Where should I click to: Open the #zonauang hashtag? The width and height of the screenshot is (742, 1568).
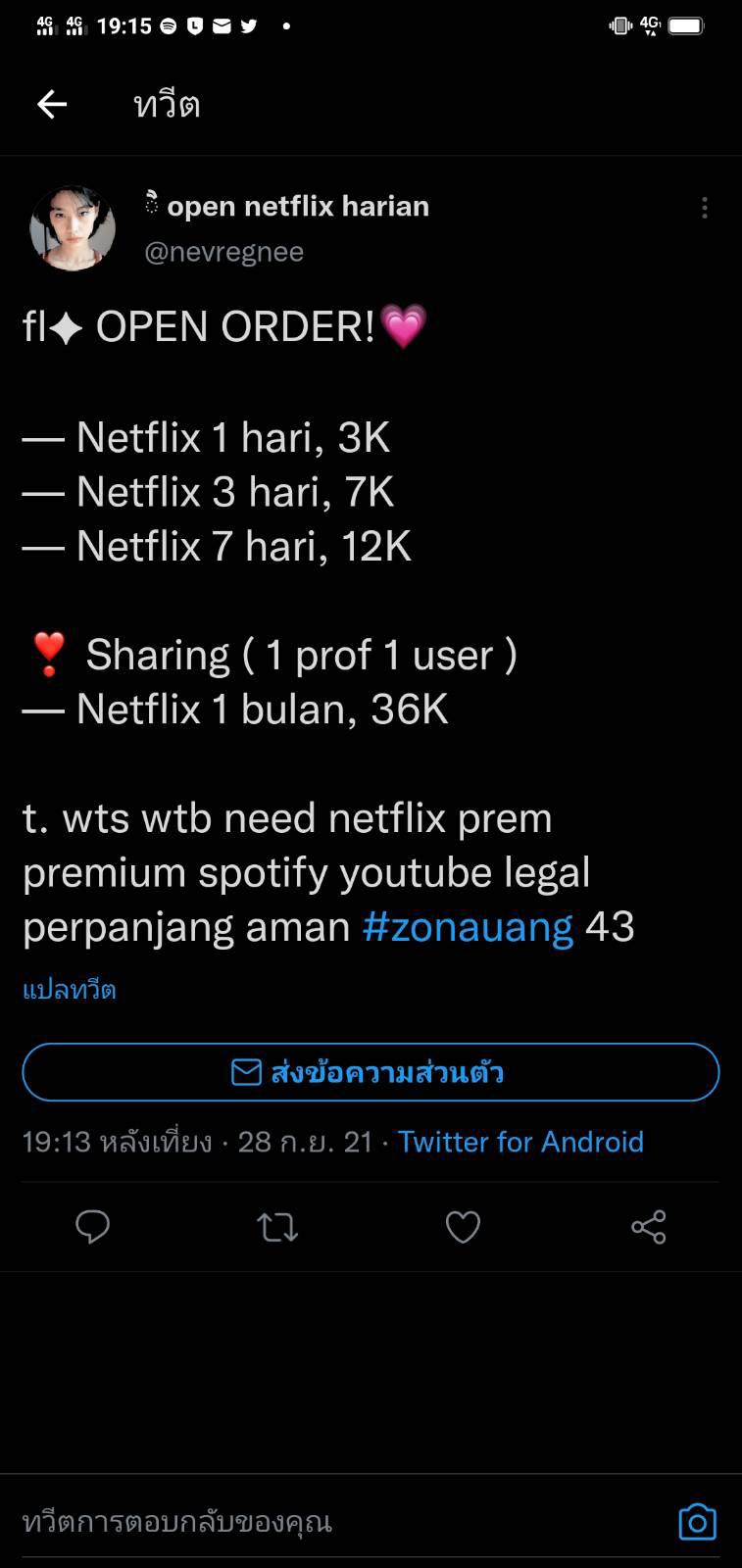(x=467, y=926)
